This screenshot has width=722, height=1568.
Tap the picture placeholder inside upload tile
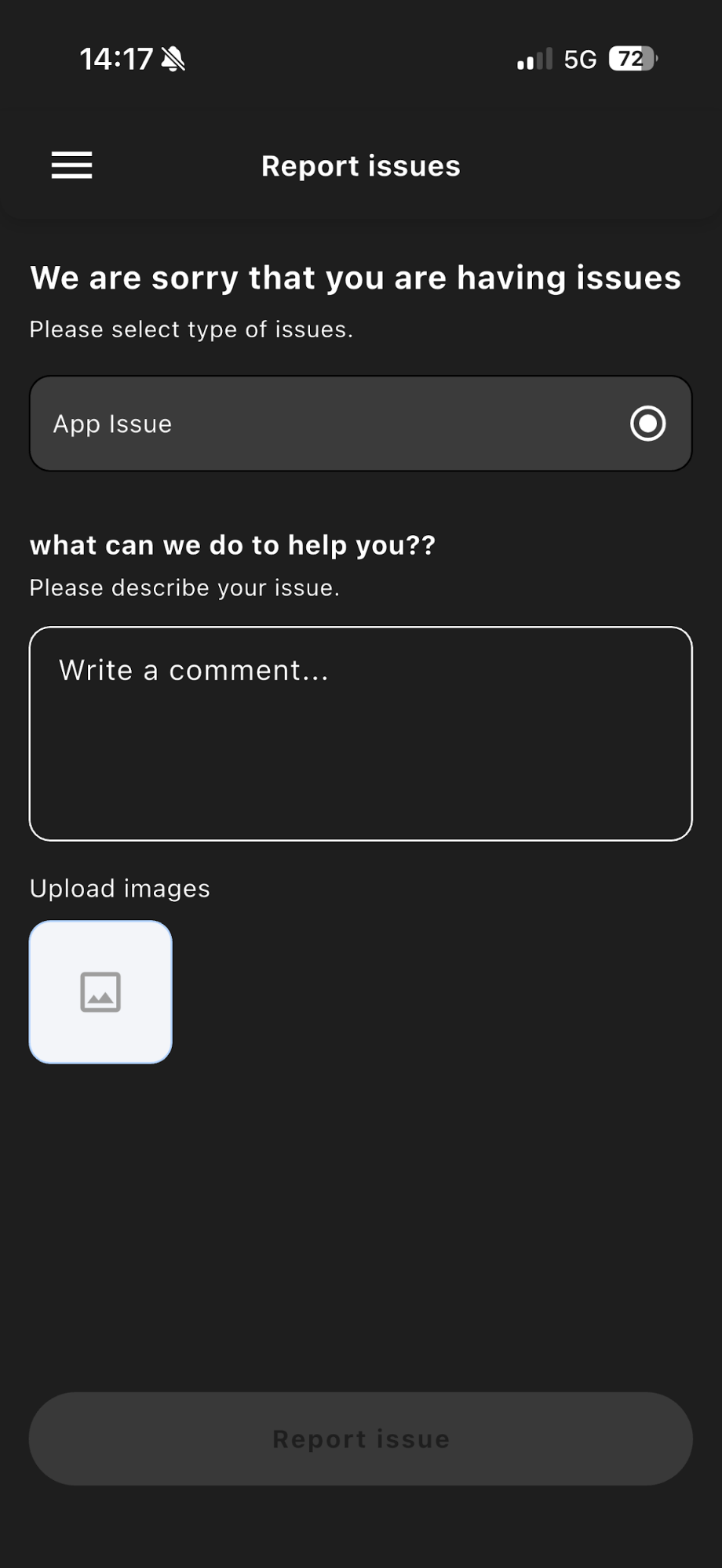click(100, 991)
